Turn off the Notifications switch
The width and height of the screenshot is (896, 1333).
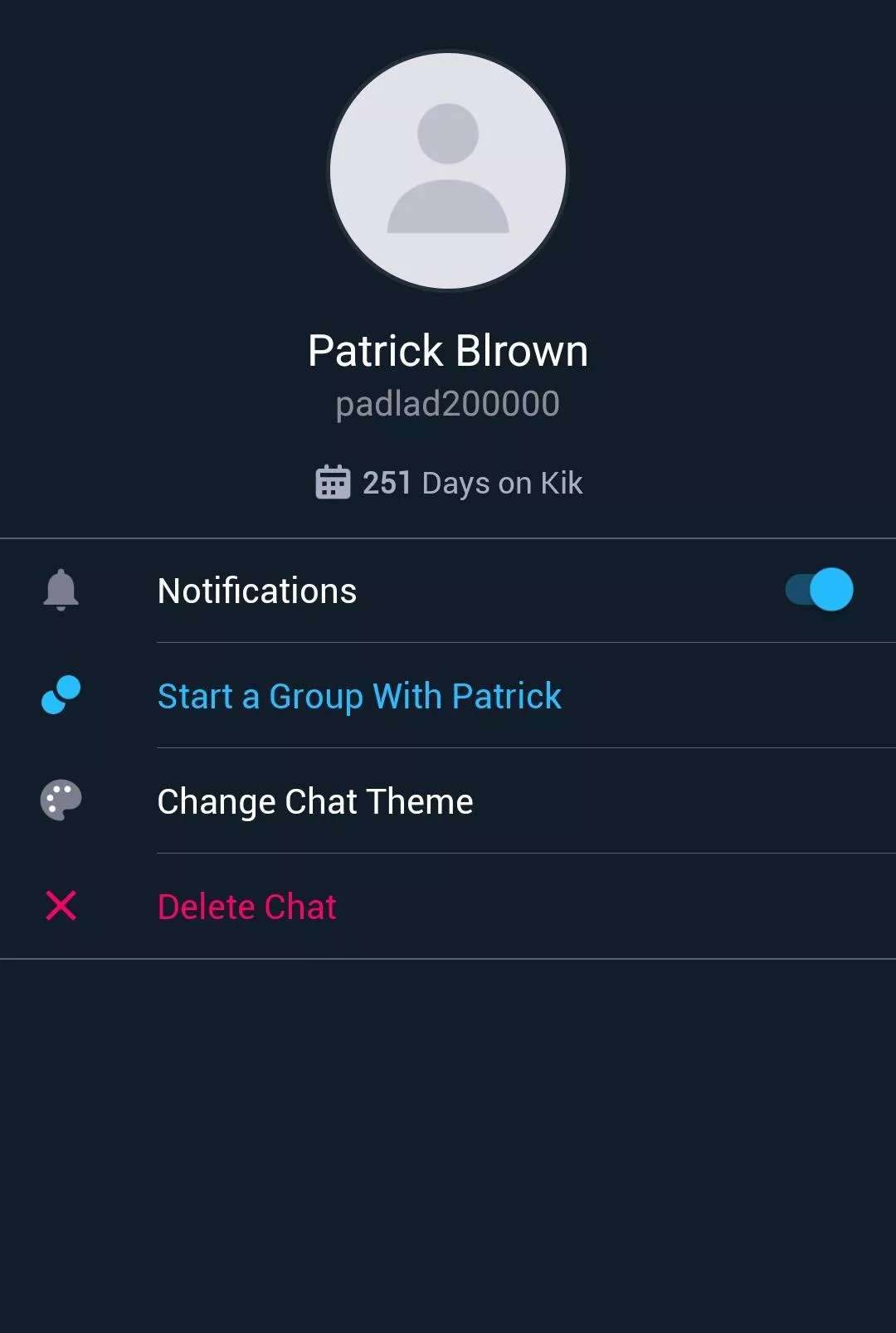click(x=820, y=590)
